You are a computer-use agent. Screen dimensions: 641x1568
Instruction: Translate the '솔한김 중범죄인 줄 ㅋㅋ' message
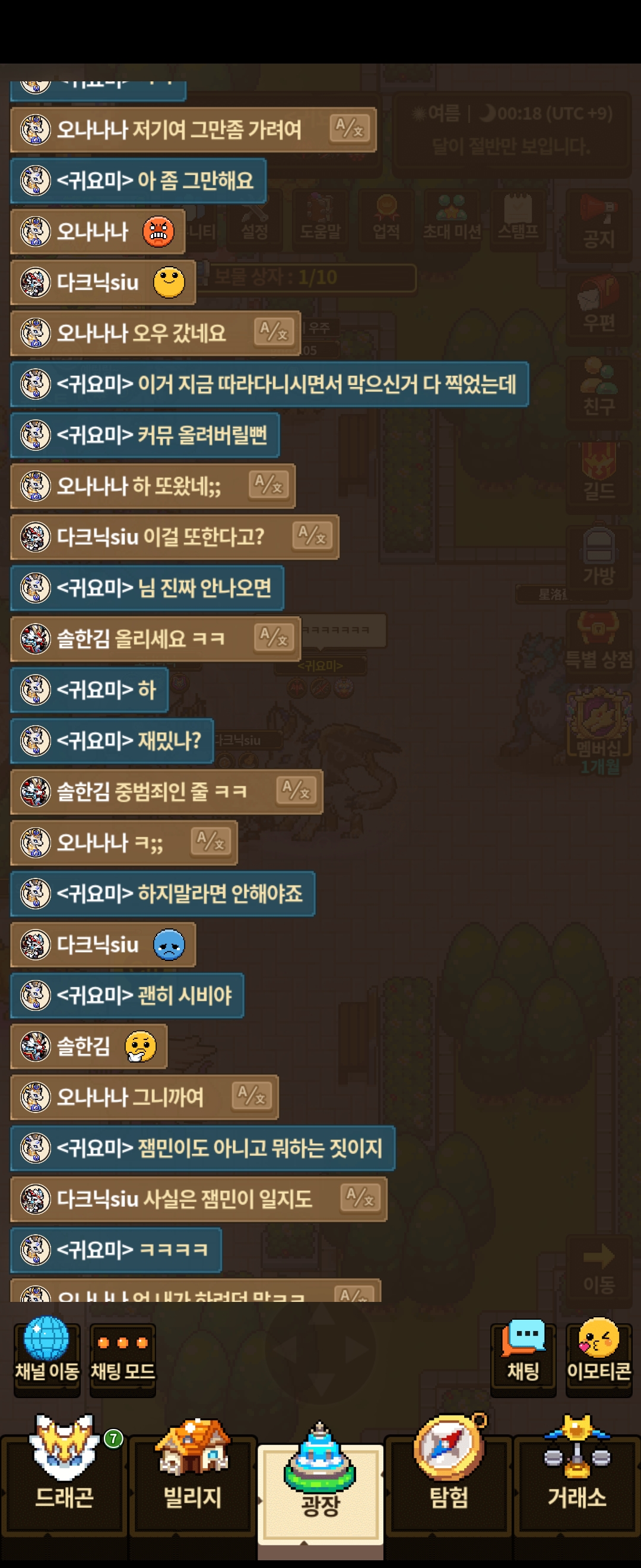click(297, 791)
